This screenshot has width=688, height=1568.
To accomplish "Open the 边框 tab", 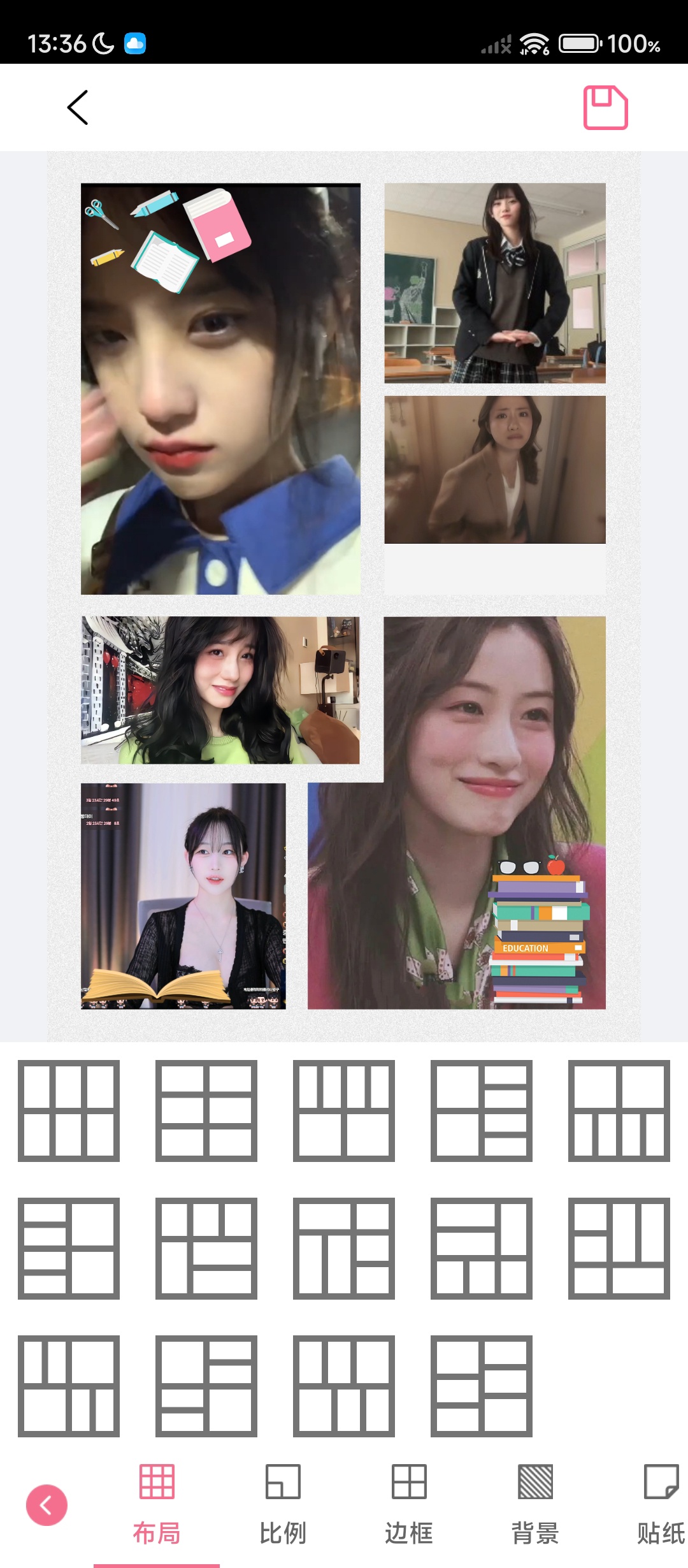I will (409, 1504).
